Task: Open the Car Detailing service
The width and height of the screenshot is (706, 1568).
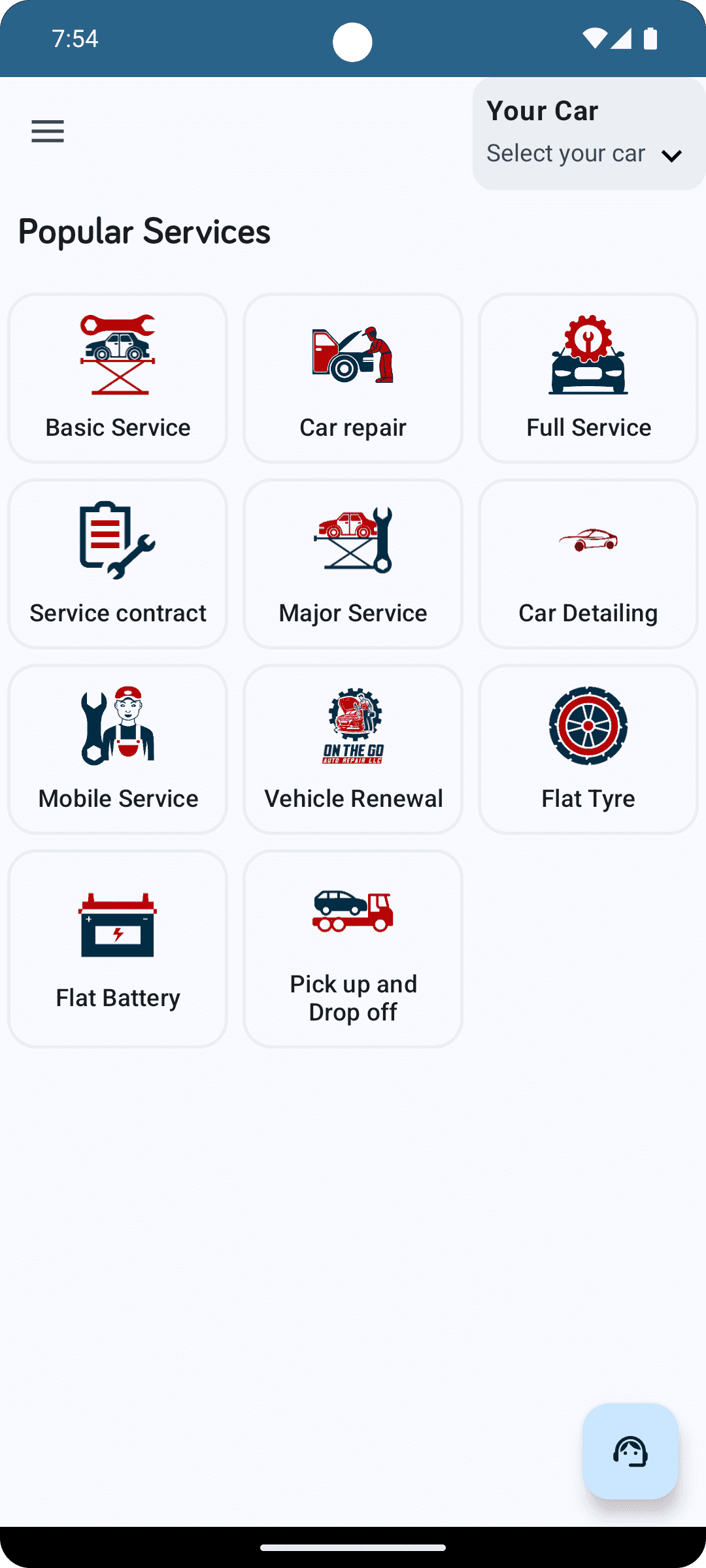Action: coord(588,564)
